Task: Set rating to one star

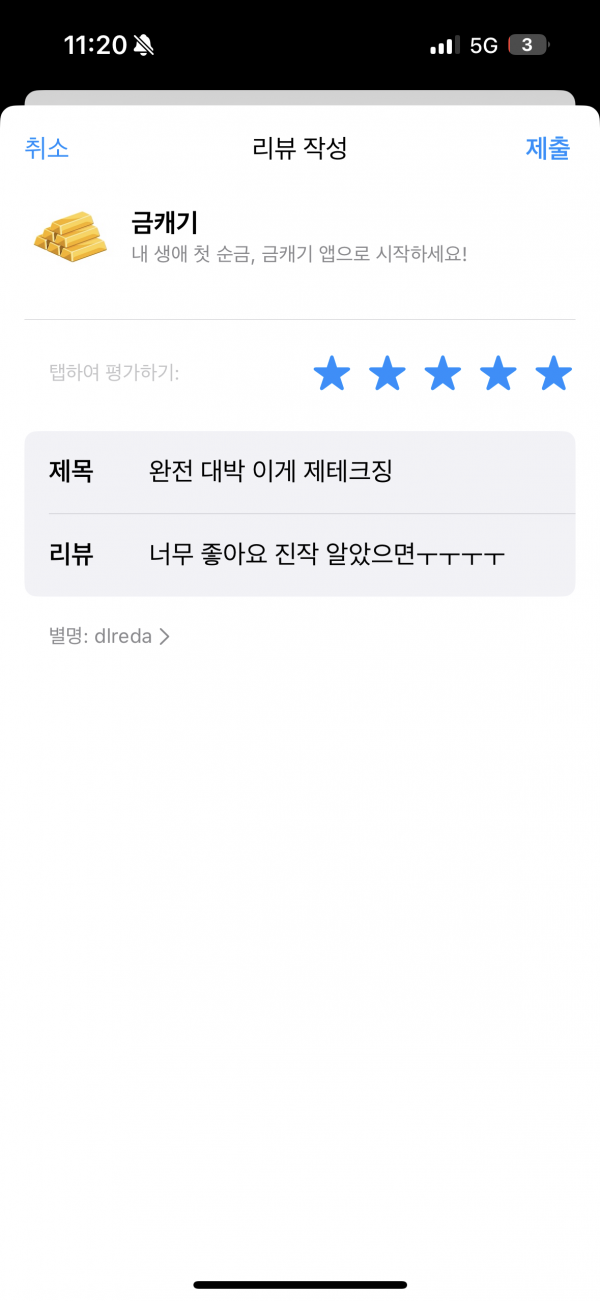Action: pos(332,374)
